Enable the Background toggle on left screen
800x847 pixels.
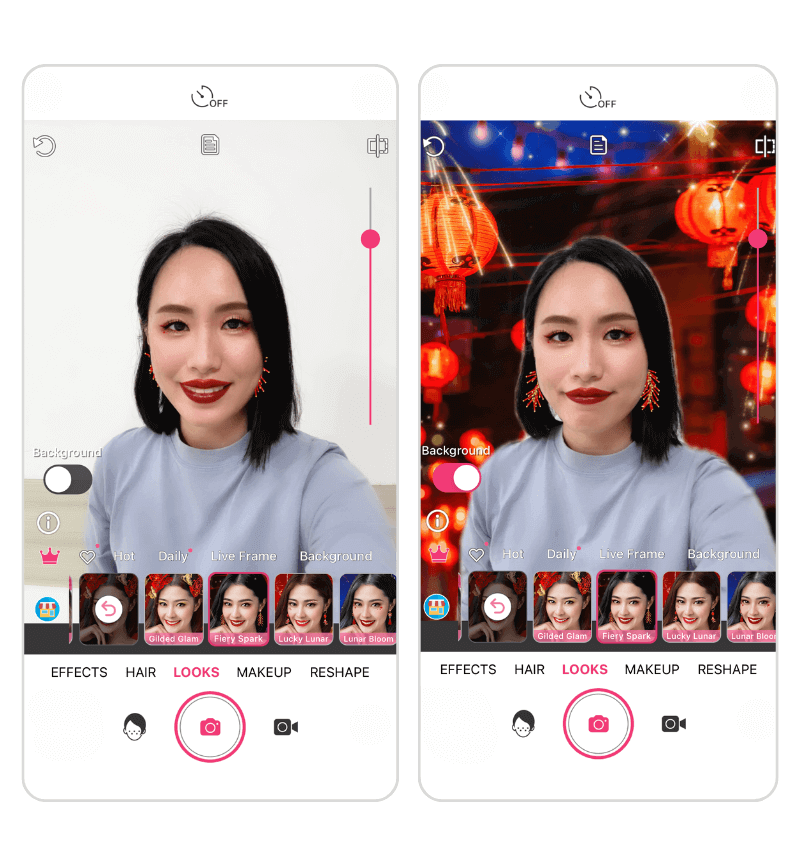point(67,480)
